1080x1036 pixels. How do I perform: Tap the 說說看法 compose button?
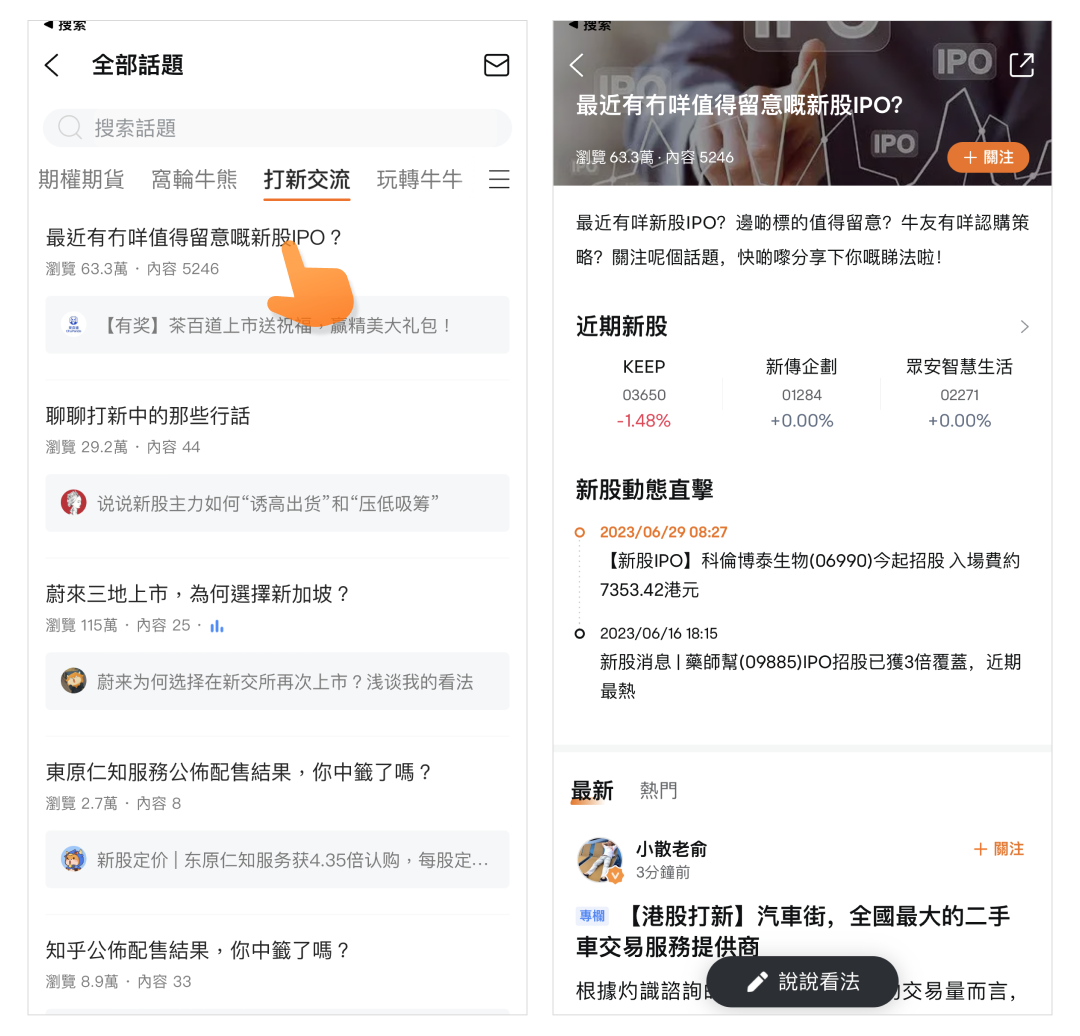click(x=802, y=982)
